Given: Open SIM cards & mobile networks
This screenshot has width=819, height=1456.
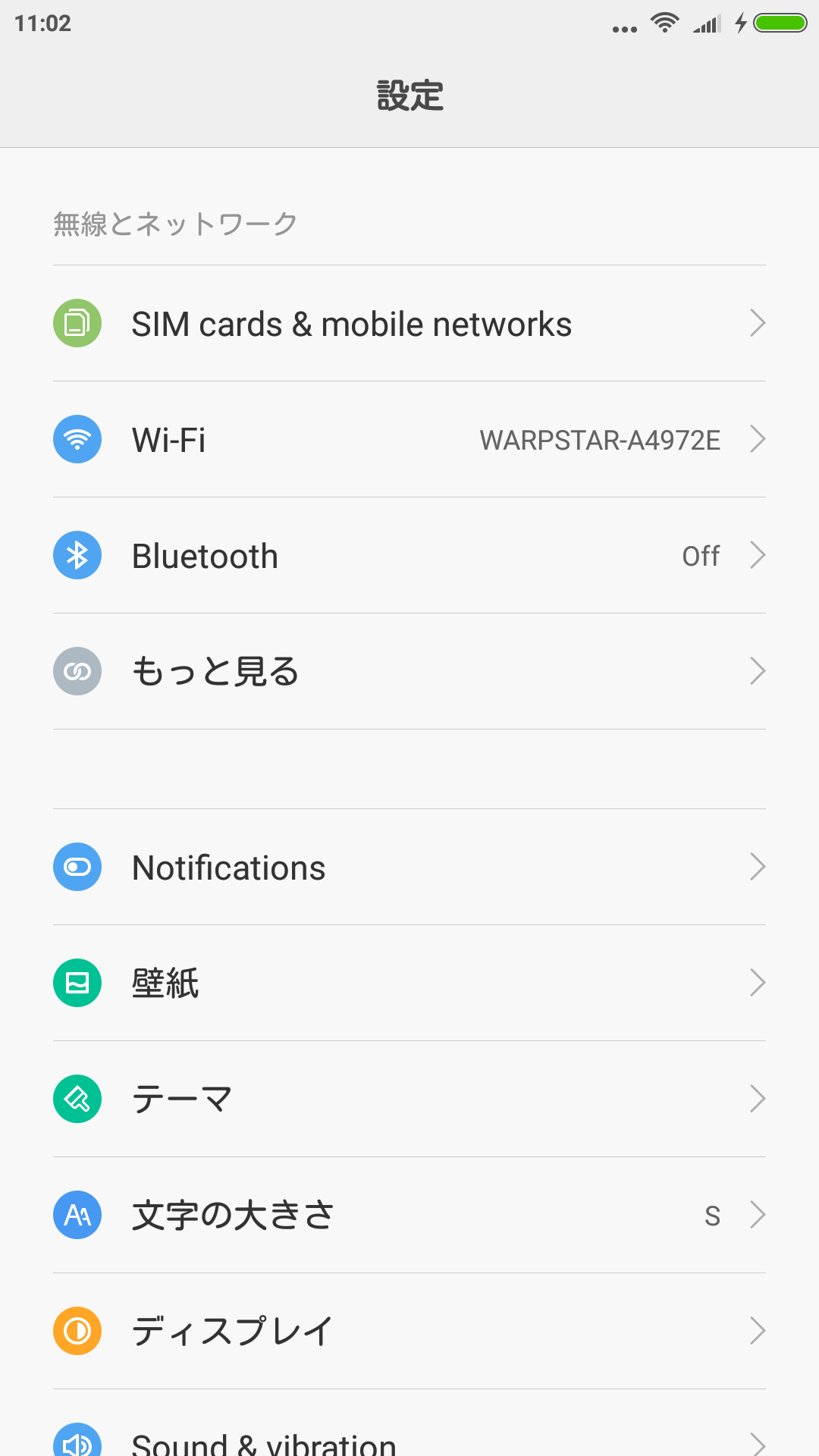Looking at the screenshot, I should 409,323.
